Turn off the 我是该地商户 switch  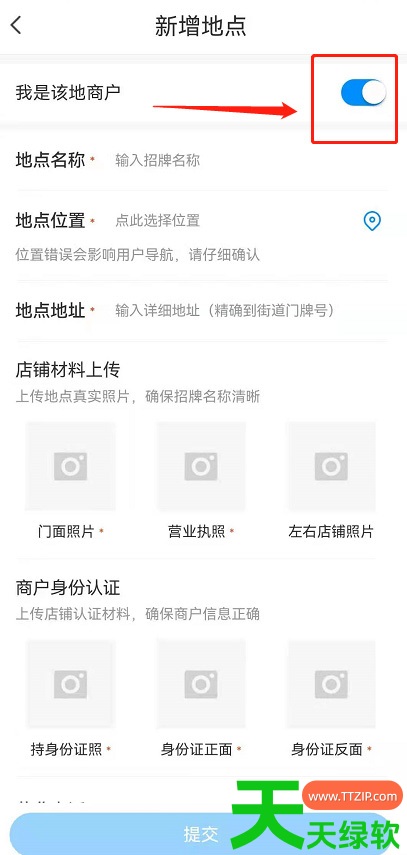click(x=363, y=92)
